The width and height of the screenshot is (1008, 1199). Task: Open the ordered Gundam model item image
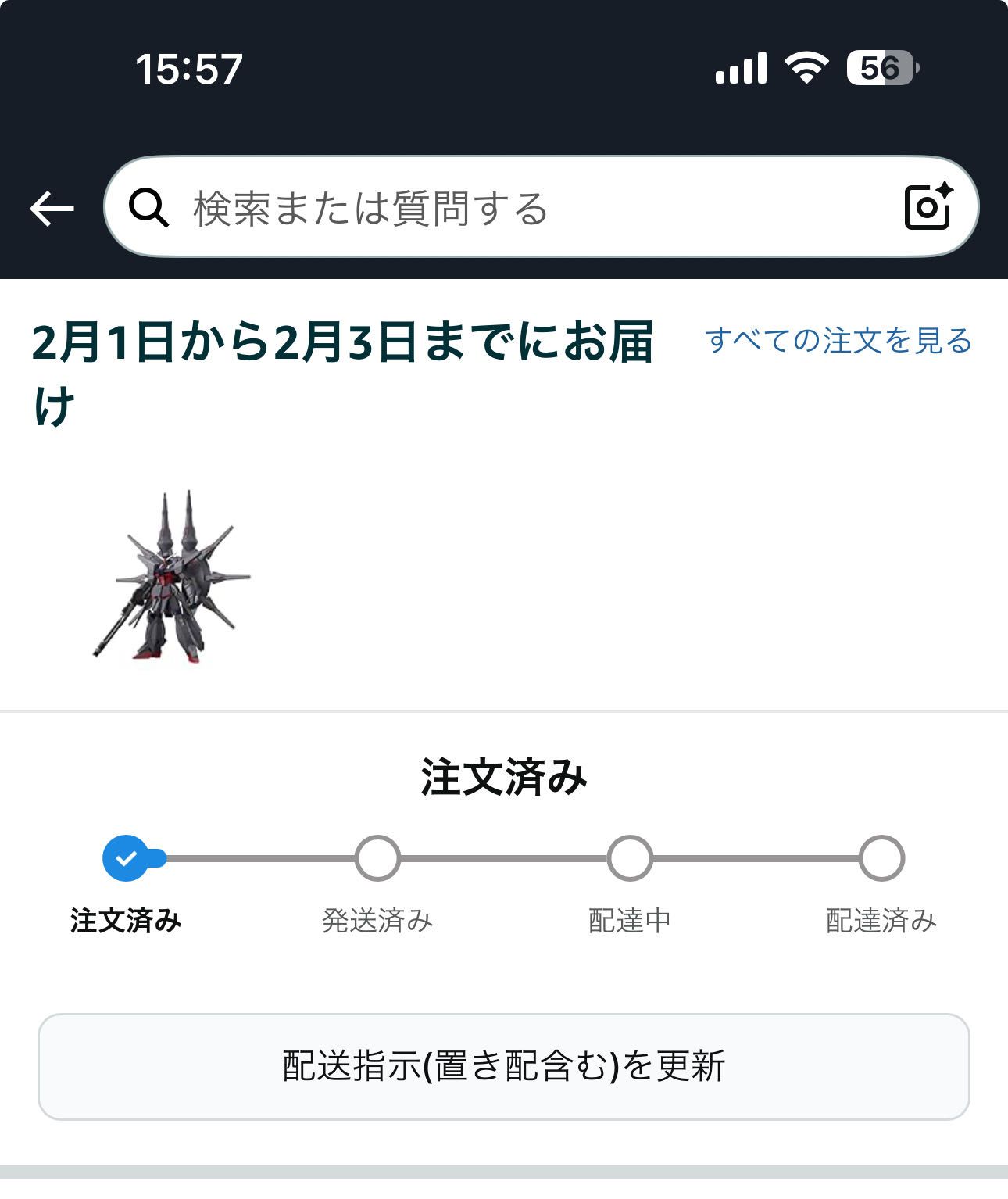click(x=173, y=577)
